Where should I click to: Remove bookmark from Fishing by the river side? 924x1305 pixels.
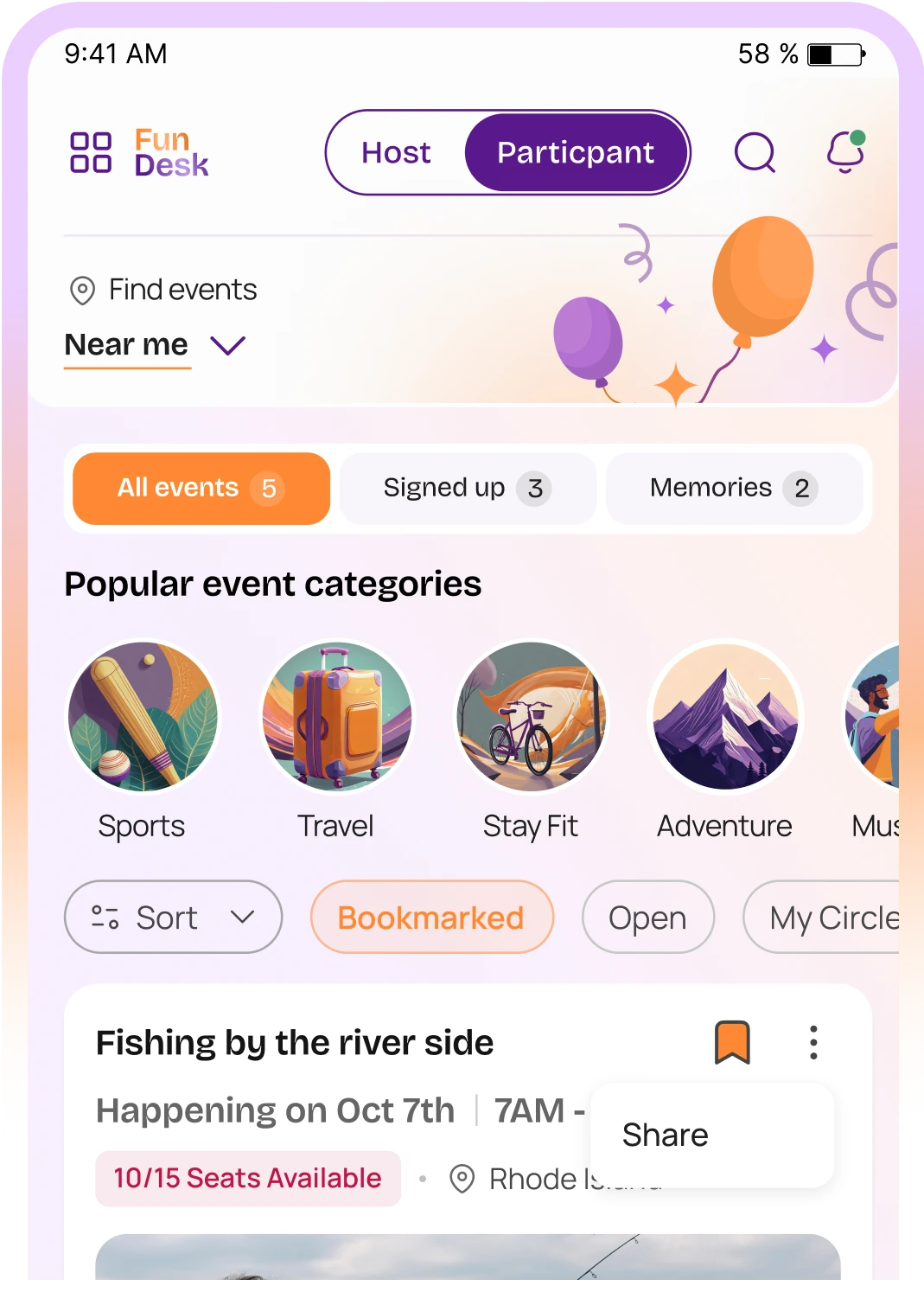[732, 1042]
